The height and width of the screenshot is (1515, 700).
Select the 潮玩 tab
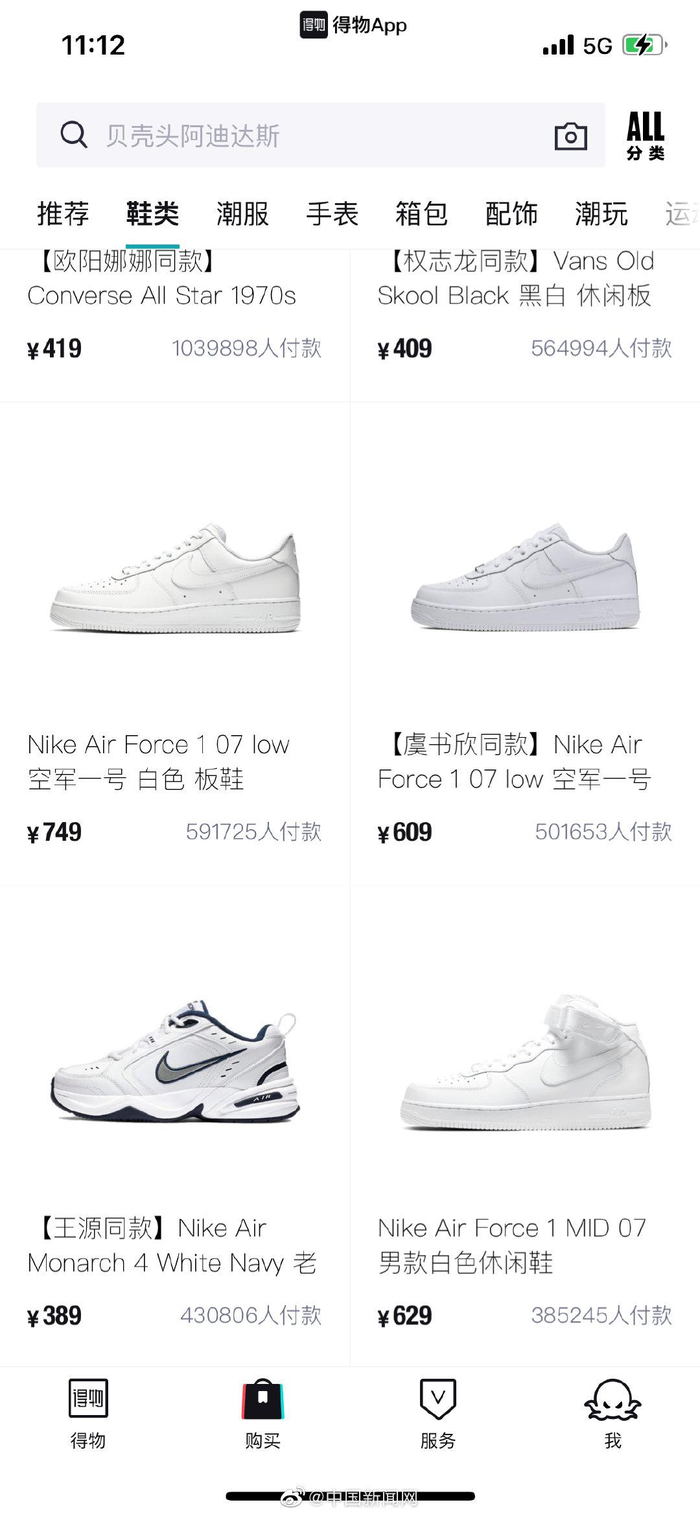[x=601, y=213]
